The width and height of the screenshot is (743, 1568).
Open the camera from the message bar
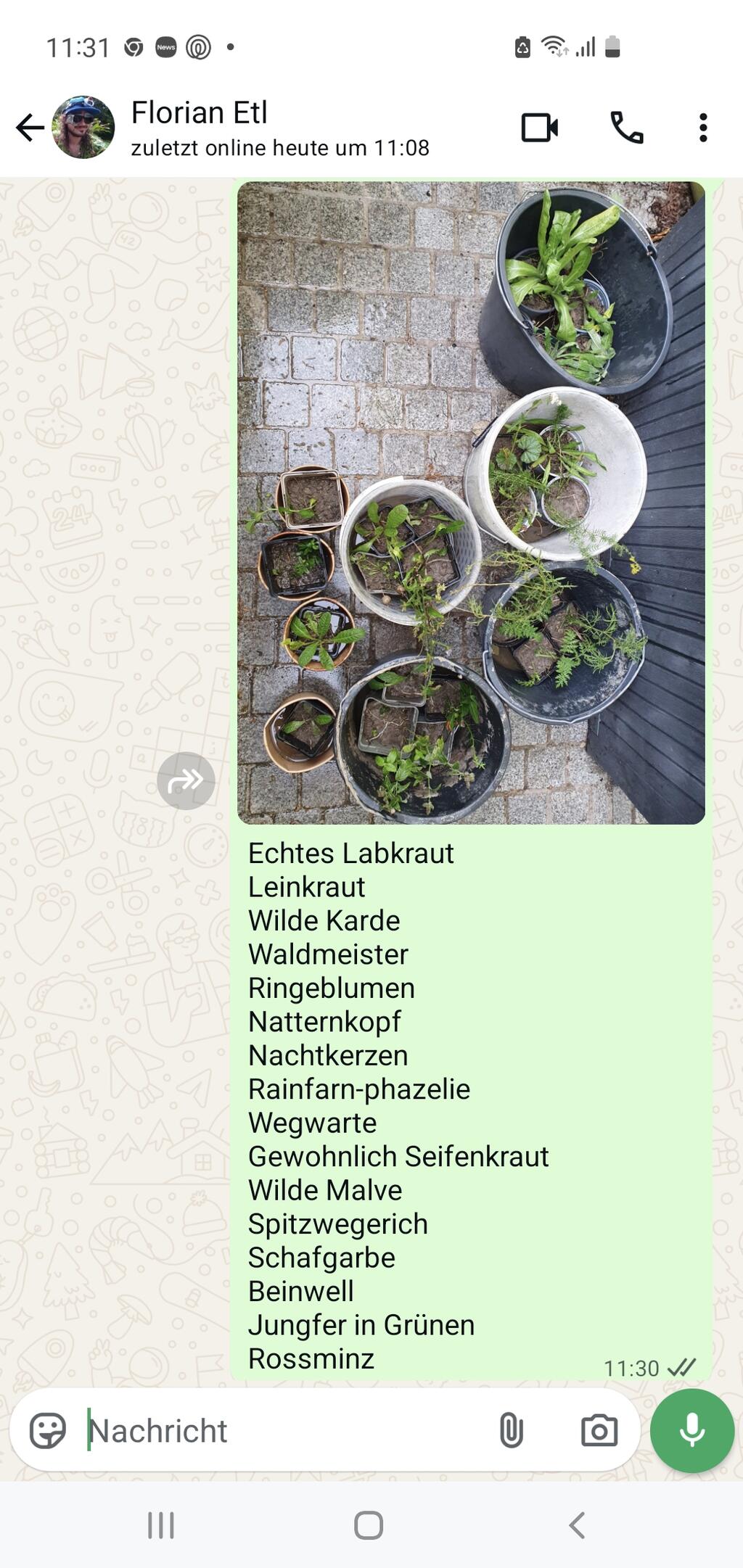click(x=599, y=1430)
